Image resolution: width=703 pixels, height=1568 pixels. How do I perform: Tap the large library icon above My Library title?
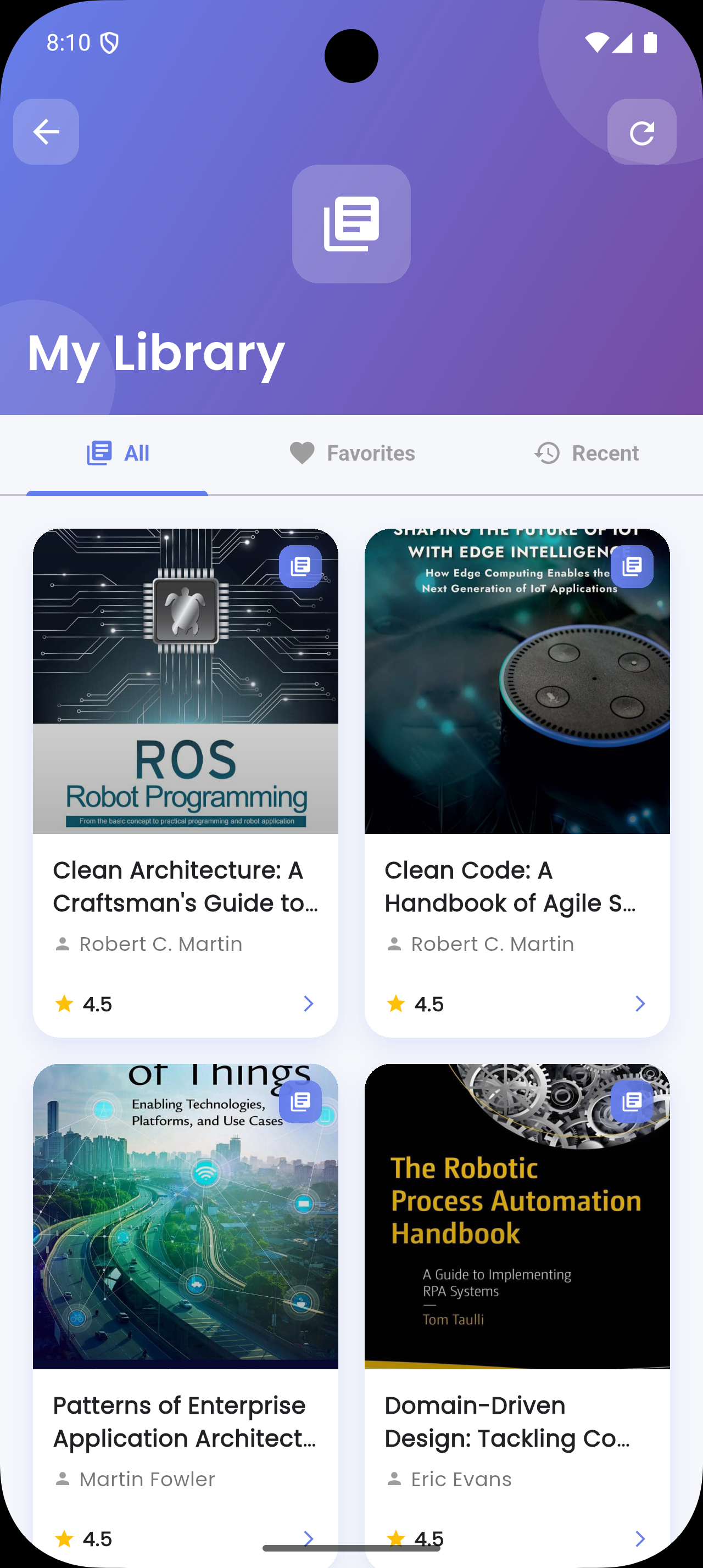click(x=351, y=223)
